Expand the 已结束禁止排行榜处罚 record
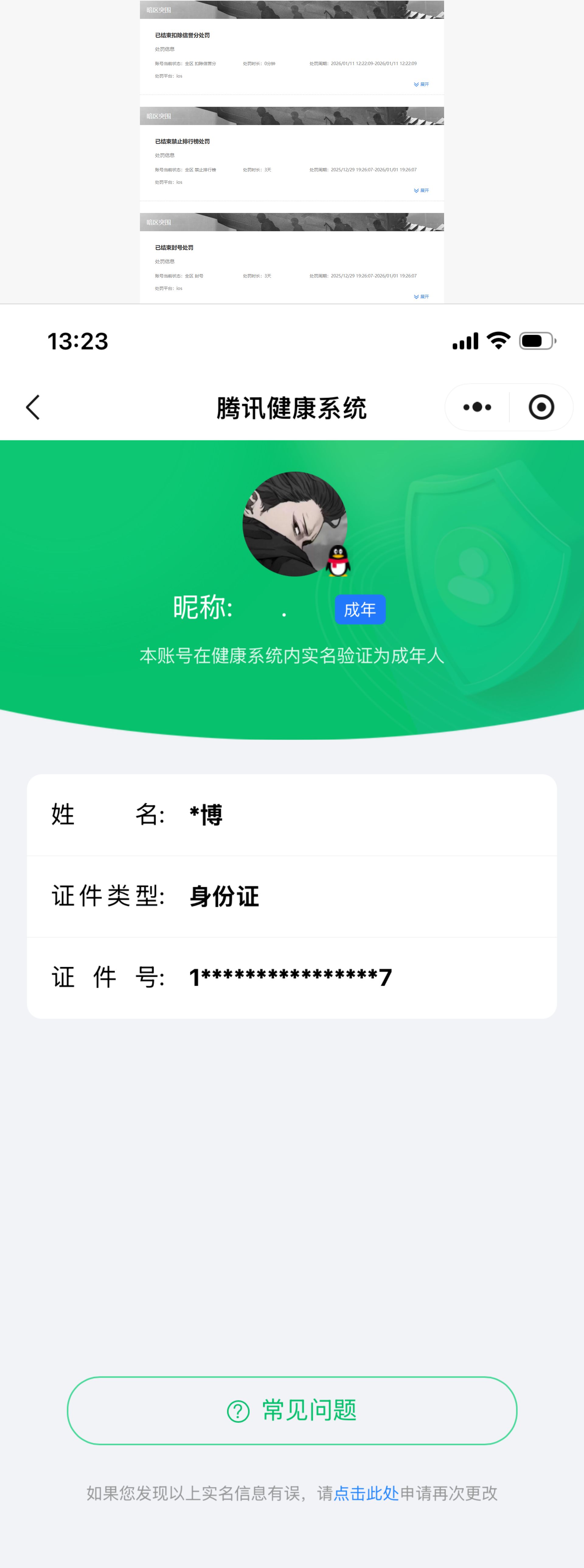This screenshot has height=1568, width=584. coord(421,190)
